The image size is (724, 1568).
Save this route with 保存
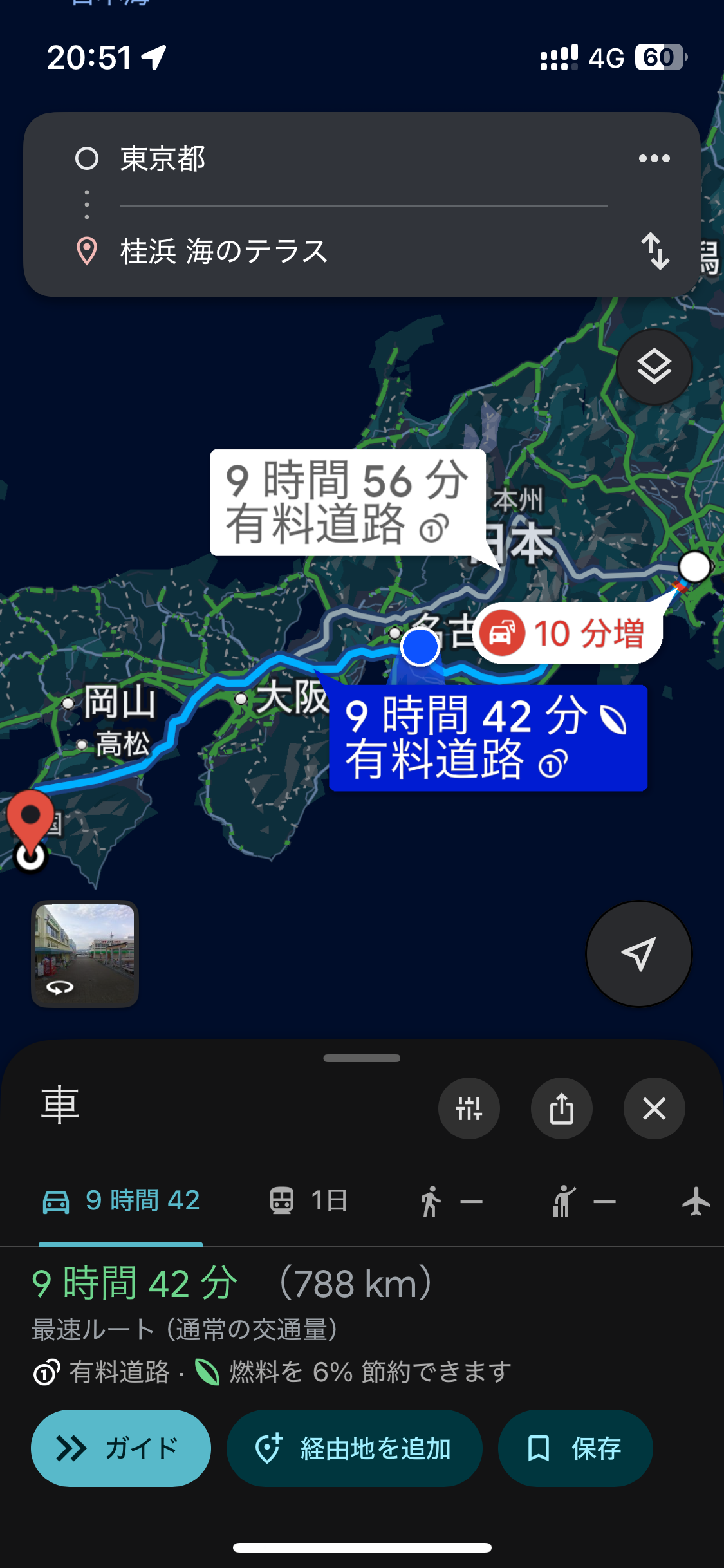pyautogui.click(x=575, y=1448)
